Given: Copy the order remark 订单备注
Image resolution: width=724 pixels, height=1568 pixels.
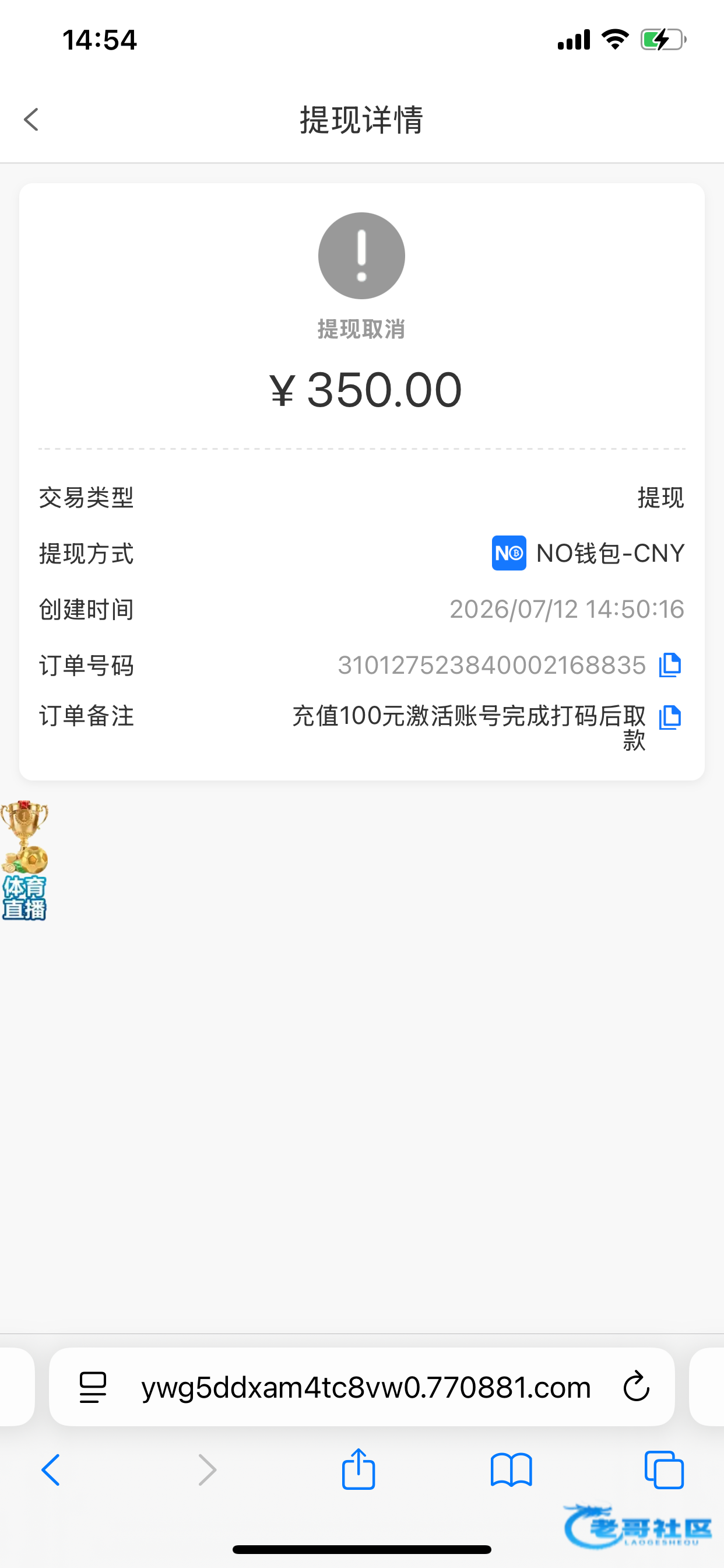Looking at the screenshot, I should [670, 717].
